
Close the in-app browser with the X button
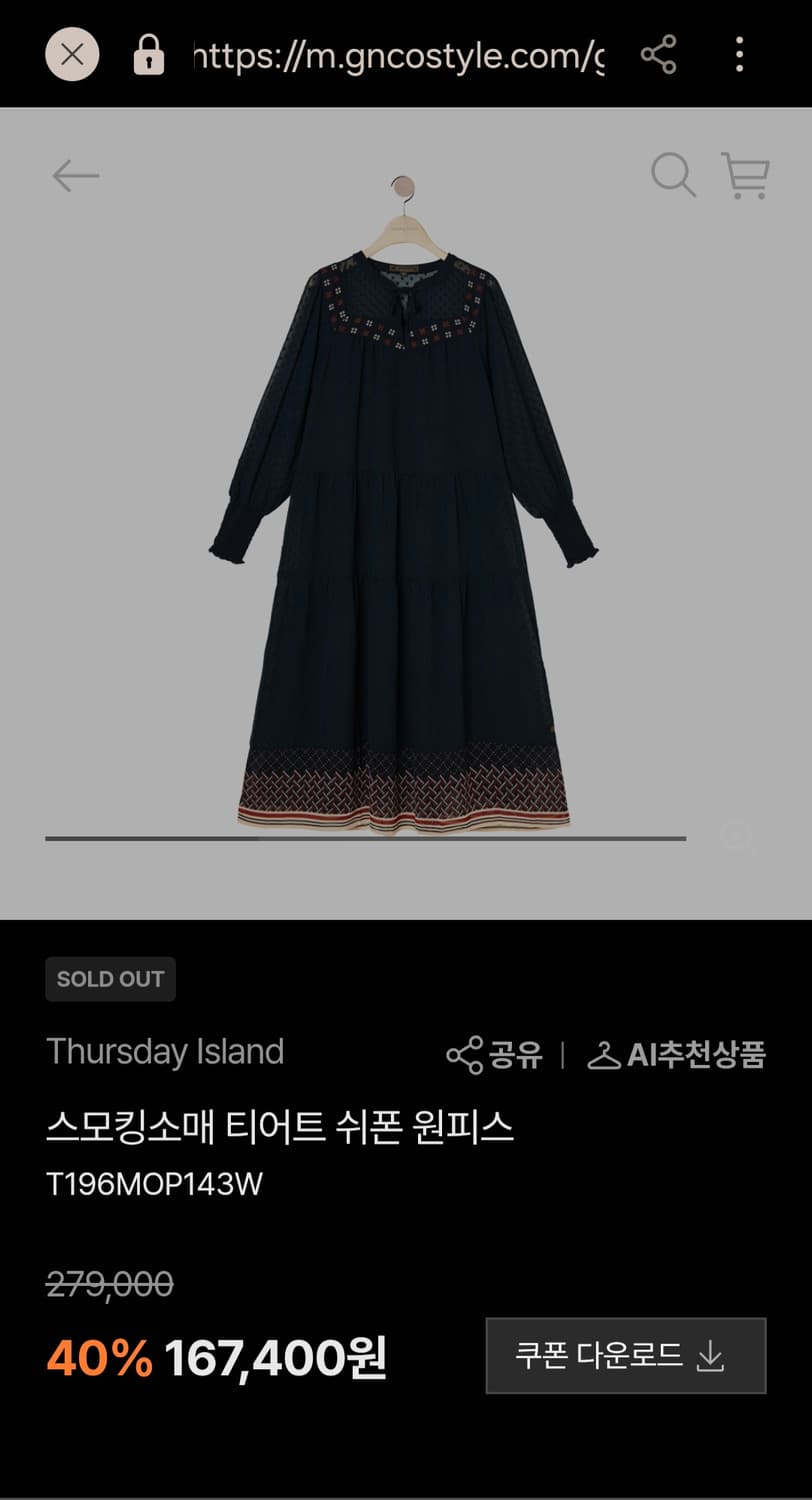tap(71, 55)
